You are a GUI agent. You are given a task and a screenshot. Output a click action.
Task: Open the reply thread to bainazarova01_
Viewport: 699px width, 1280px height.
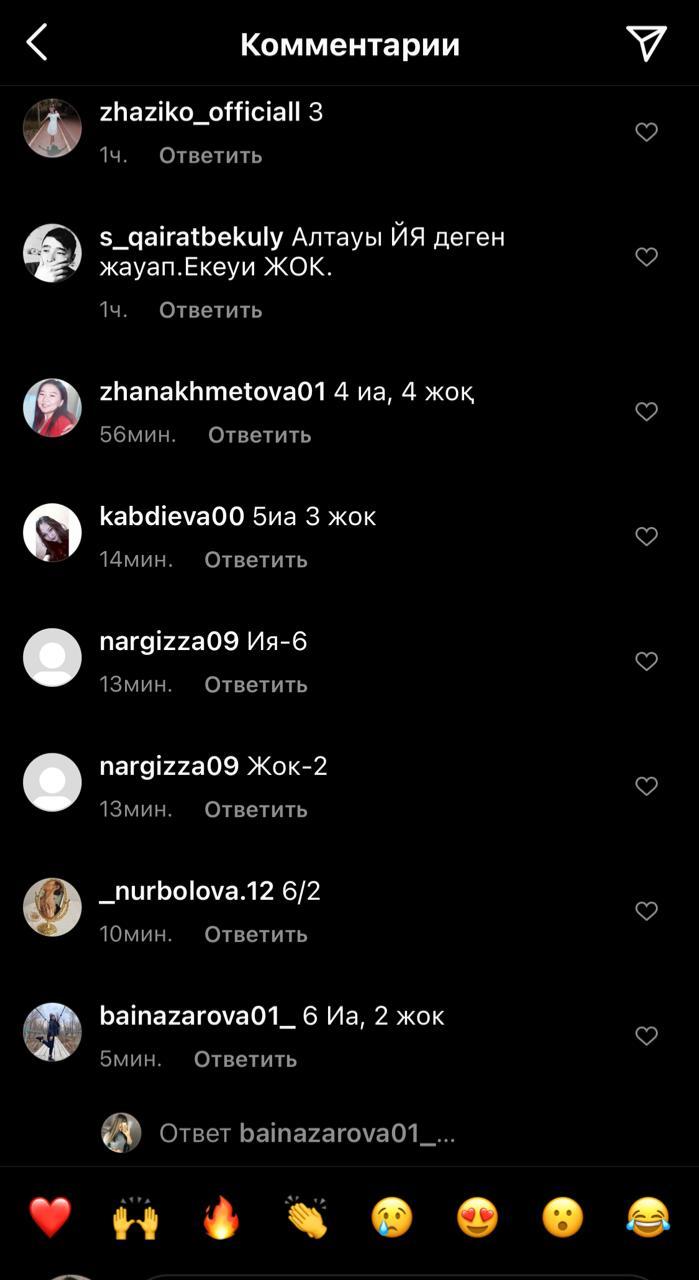[307, 1134]
